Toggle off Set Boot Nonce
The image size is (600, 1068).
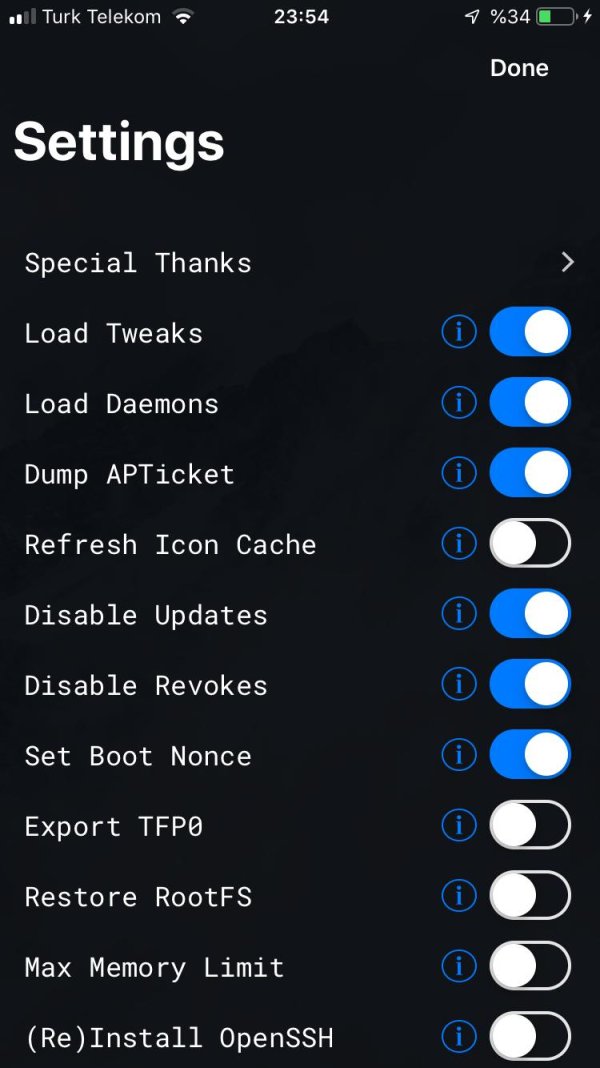[x=530, y=755]
